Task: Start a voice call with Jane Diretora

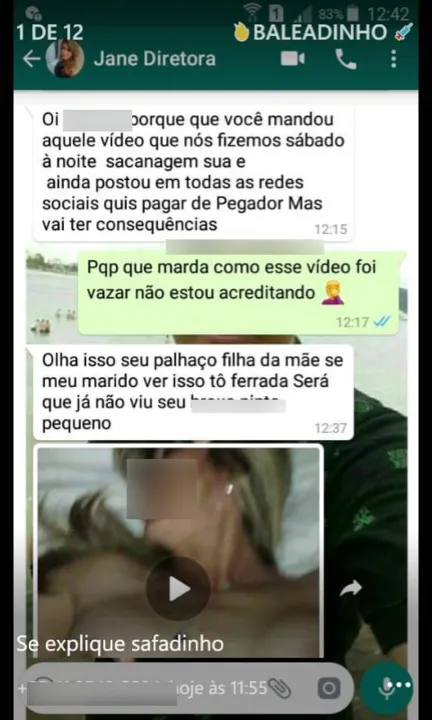Action: (x=346, y=59)
